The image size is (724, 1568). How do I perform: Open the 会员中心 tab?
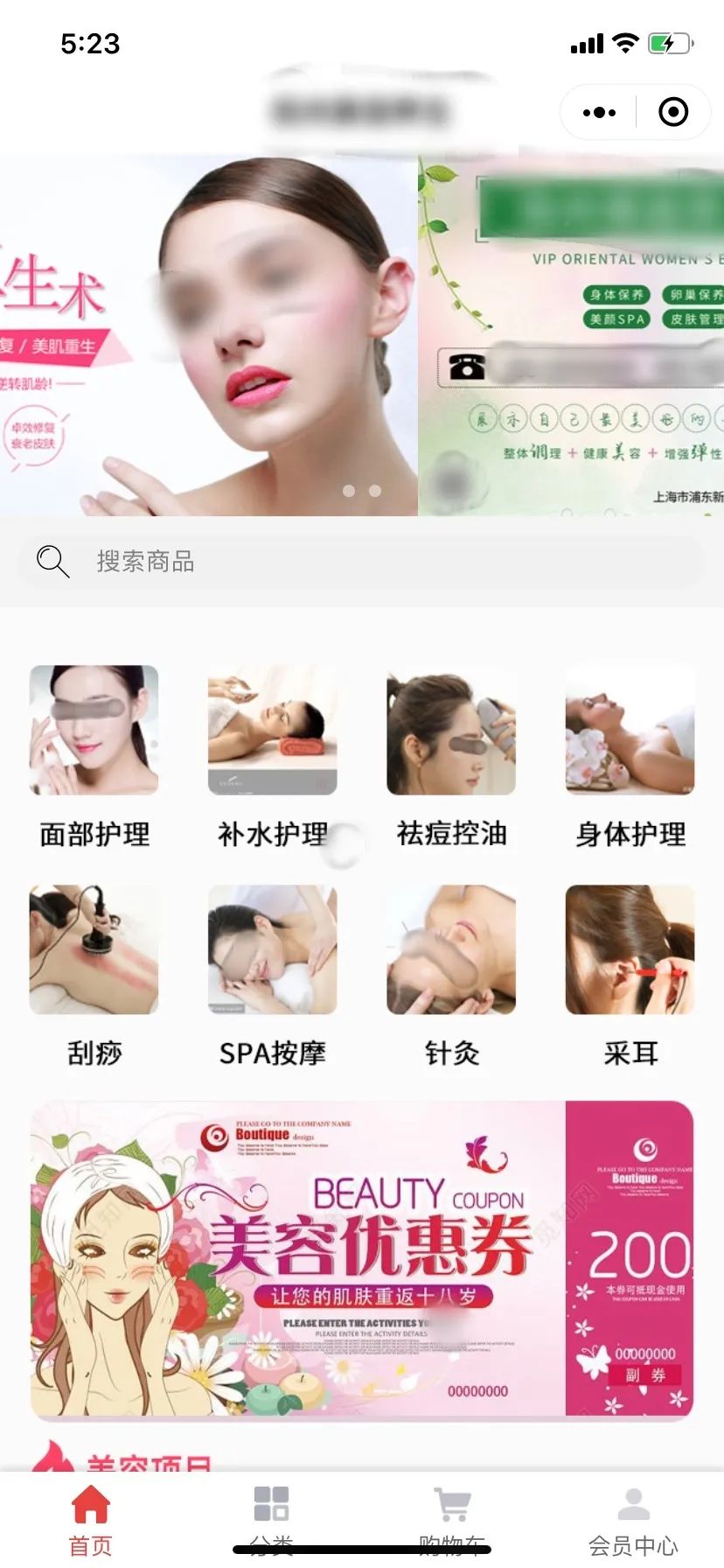[633, 1518]
